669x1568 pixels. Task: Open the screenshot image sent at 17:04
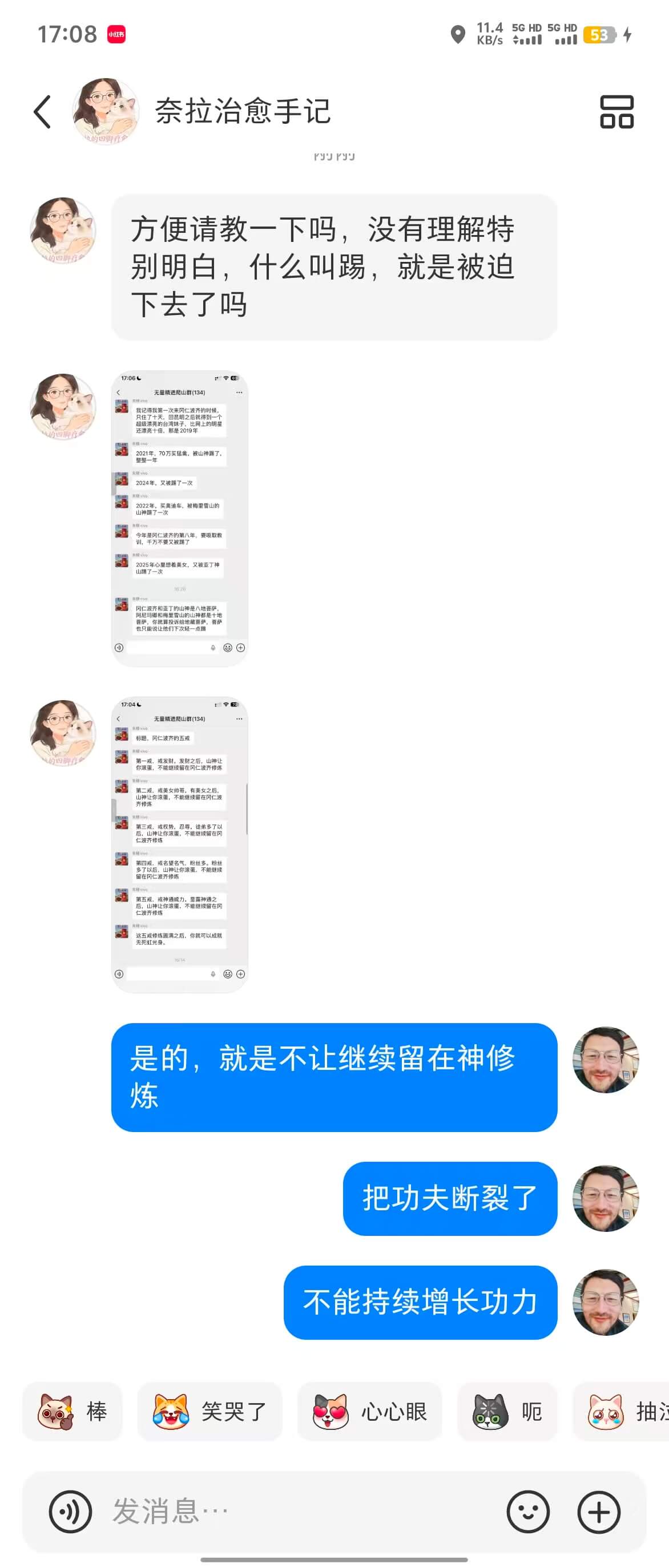click(180, 844)
